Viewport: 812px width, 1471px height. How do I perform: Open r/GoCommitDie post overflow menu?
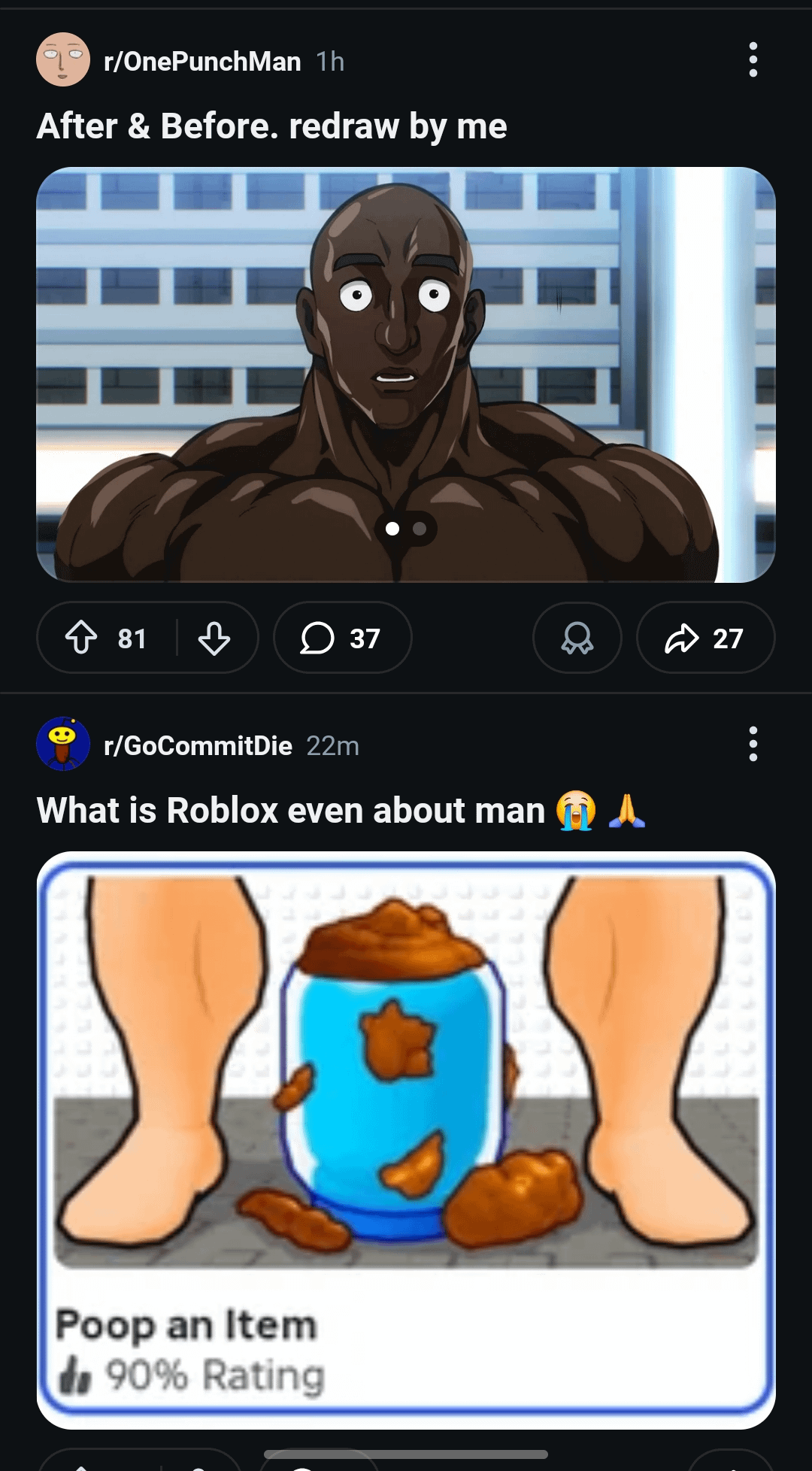pos(753,745)
